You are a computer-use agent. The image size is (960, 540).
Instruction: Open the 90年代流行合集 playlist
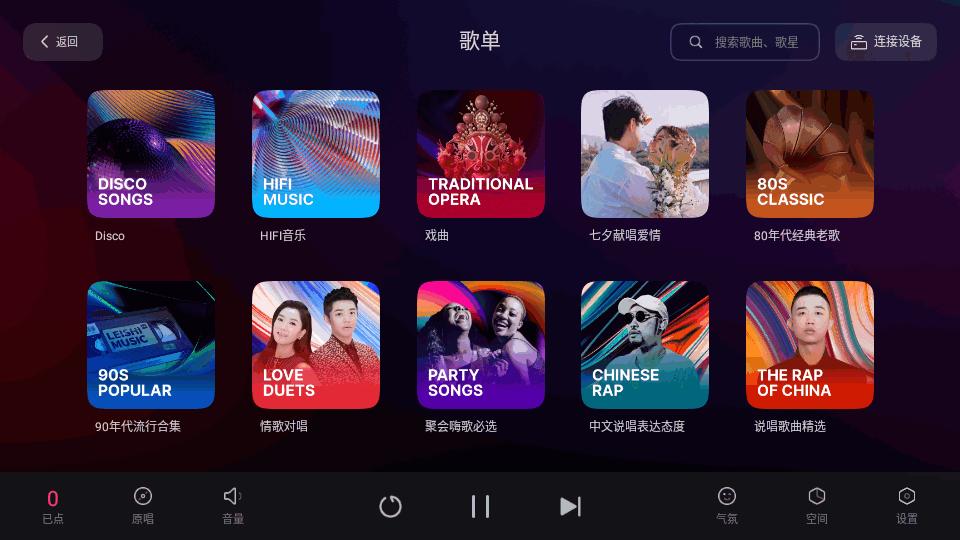click(x=151, y=345)
